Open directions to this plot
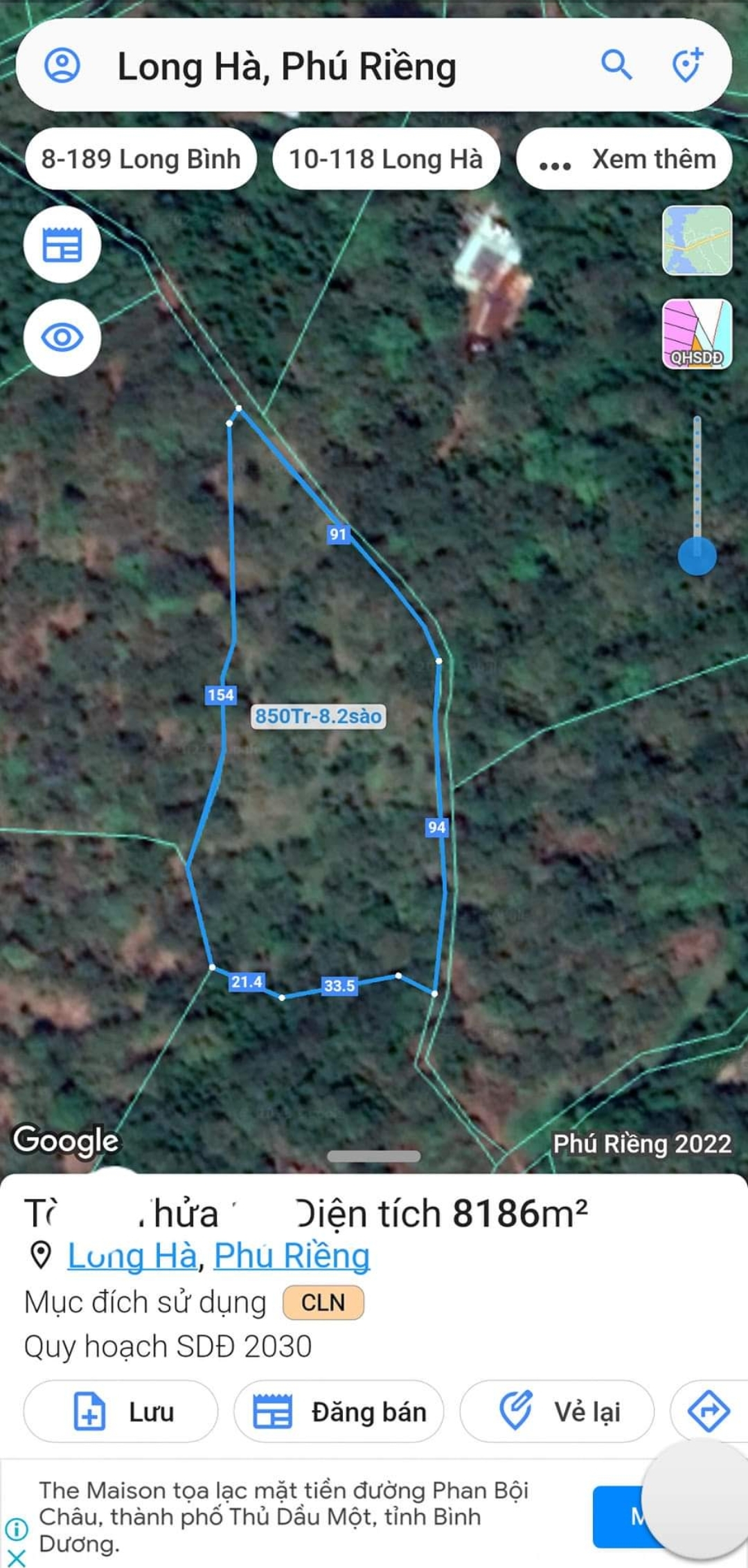Image resolution: width=748 pixels, height=1568 pixels. pyautogui.click(x=708, y=1411)
